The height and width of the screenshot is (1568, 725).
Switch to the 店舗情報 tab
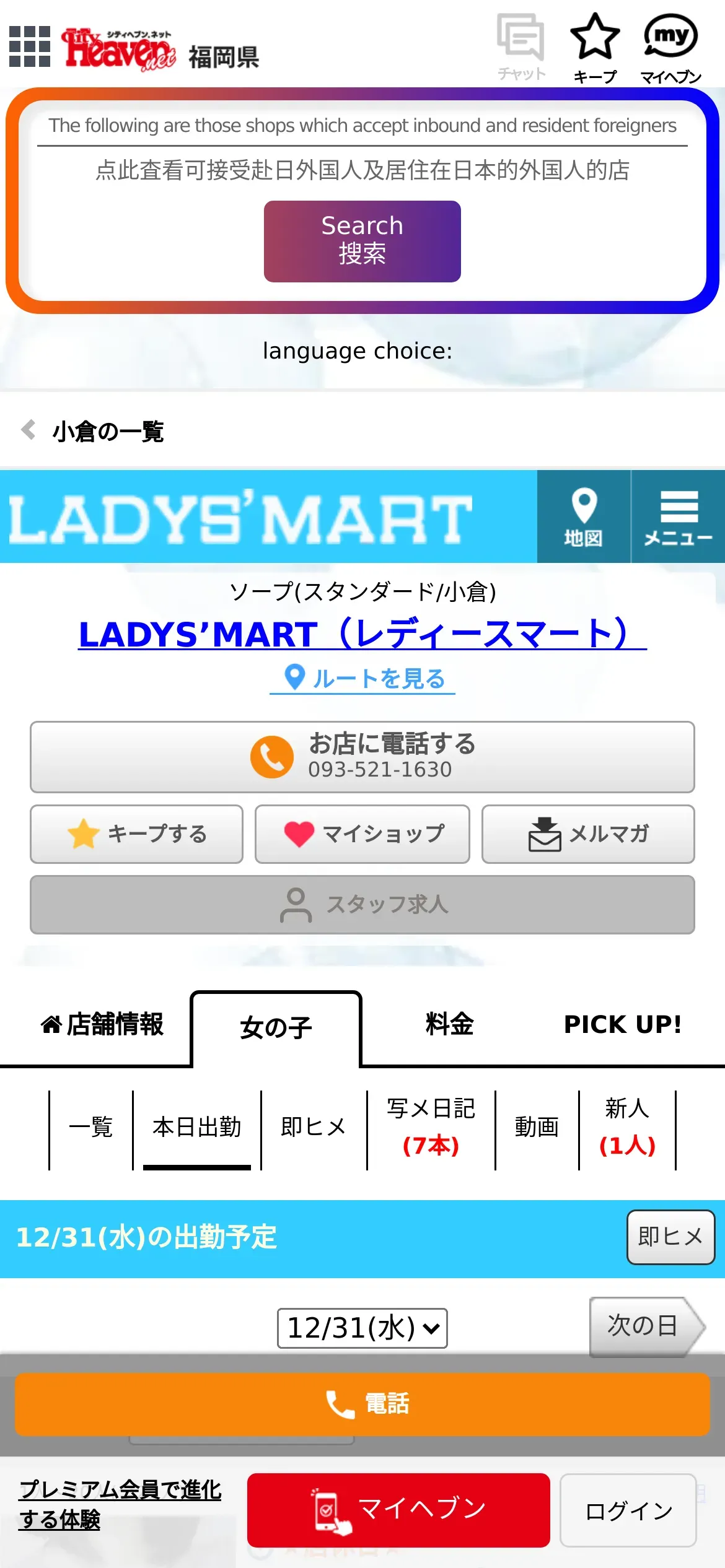coord(102,1025)
